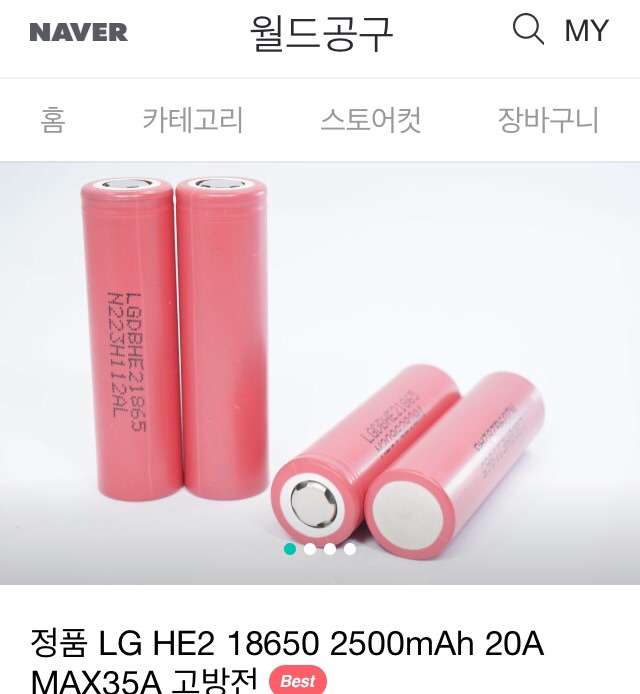Select the 스토어컷 tab
The image size is (640, 694).
[371, 121]
